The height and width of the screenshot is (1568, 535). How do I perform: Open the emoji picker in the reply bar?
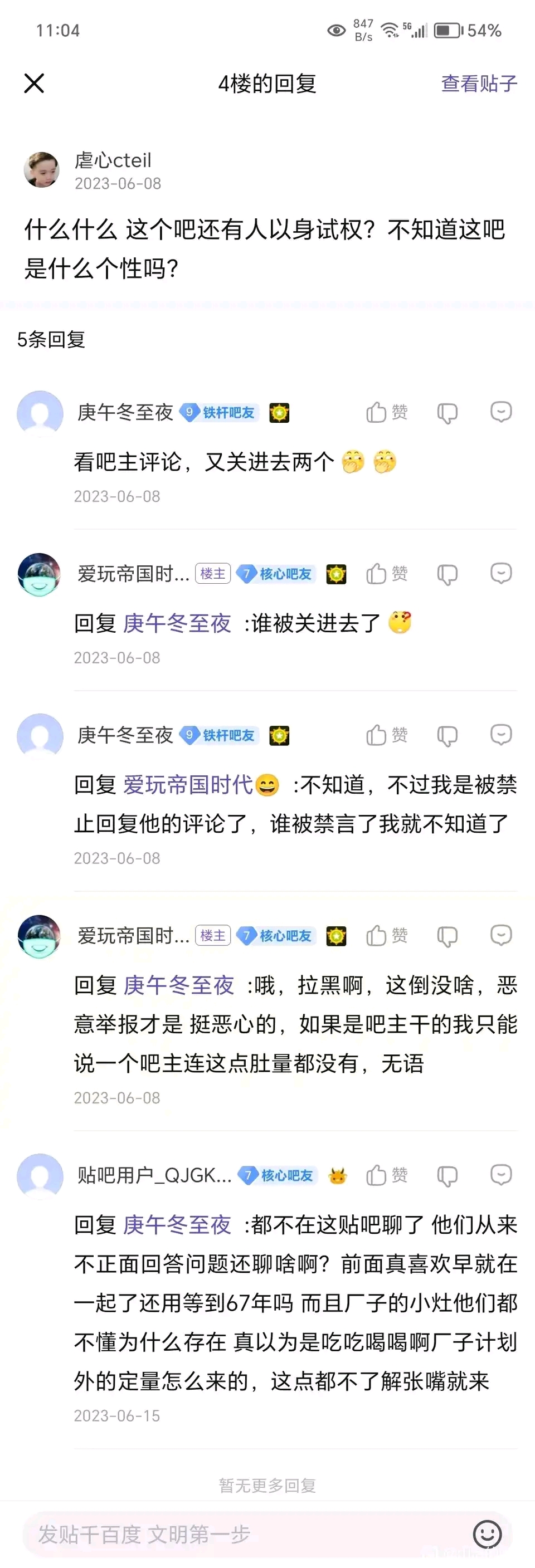tap(488, 1535)
